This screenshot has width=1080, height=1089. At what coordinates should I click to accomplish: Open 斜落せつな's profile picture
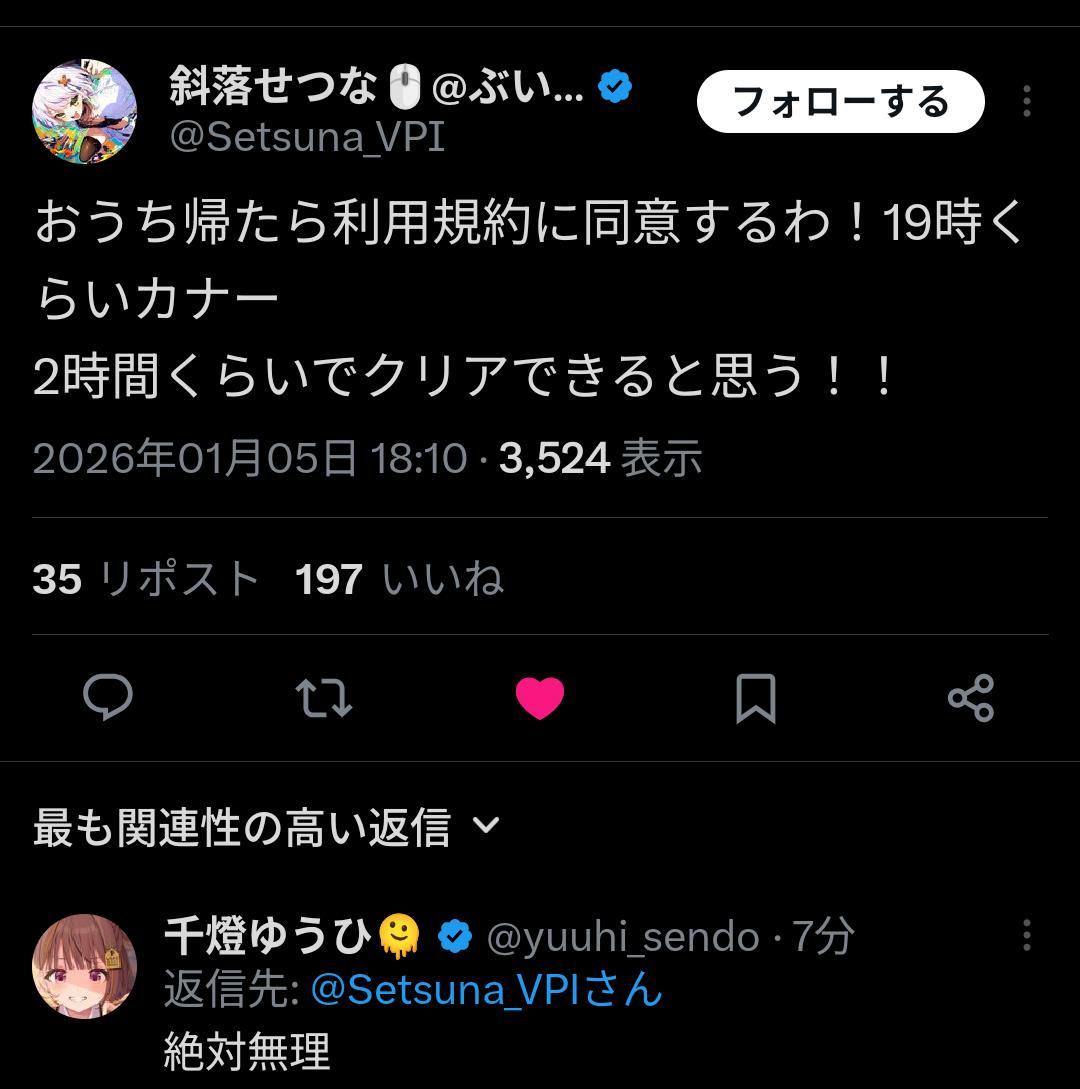coord(84,111)
